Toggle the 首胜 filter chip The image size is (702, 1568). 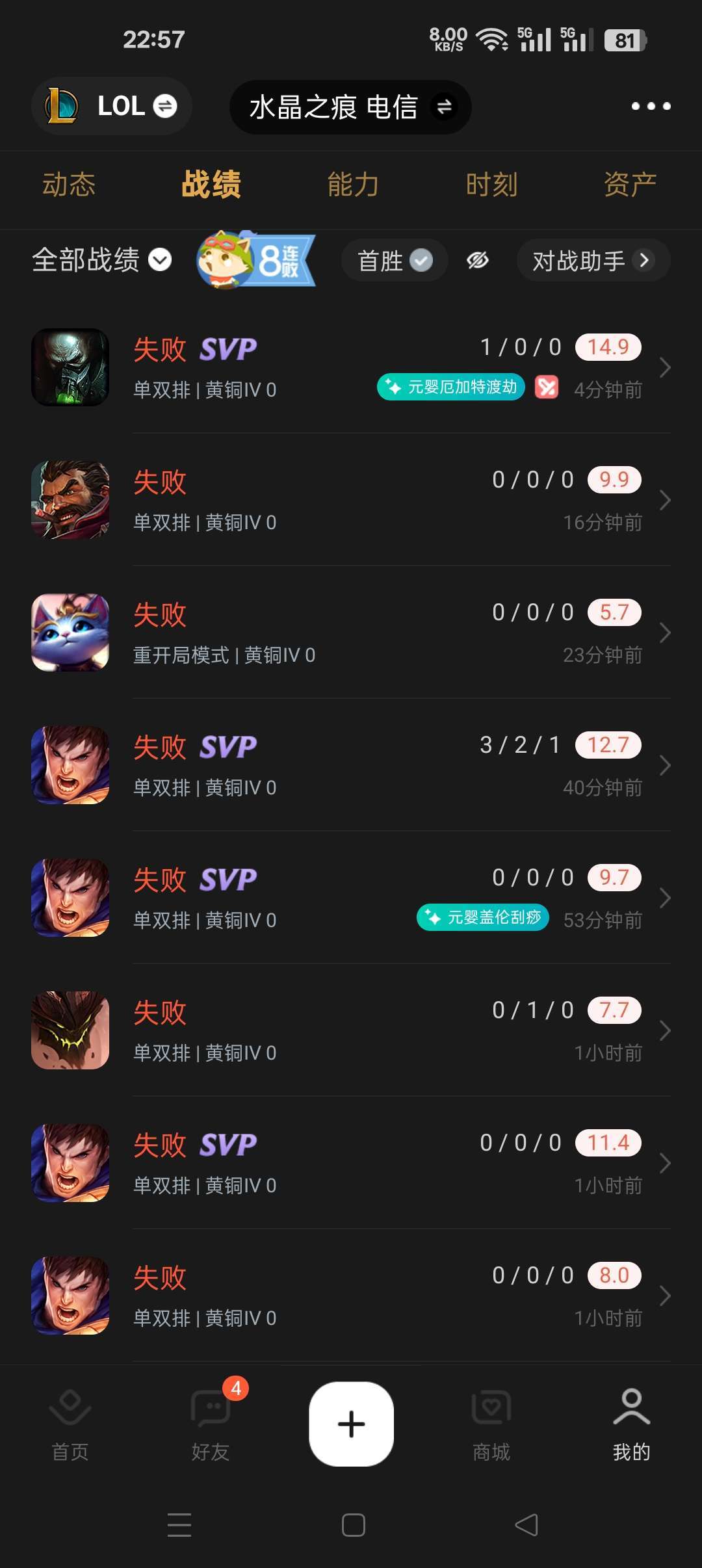coord(394,261)
